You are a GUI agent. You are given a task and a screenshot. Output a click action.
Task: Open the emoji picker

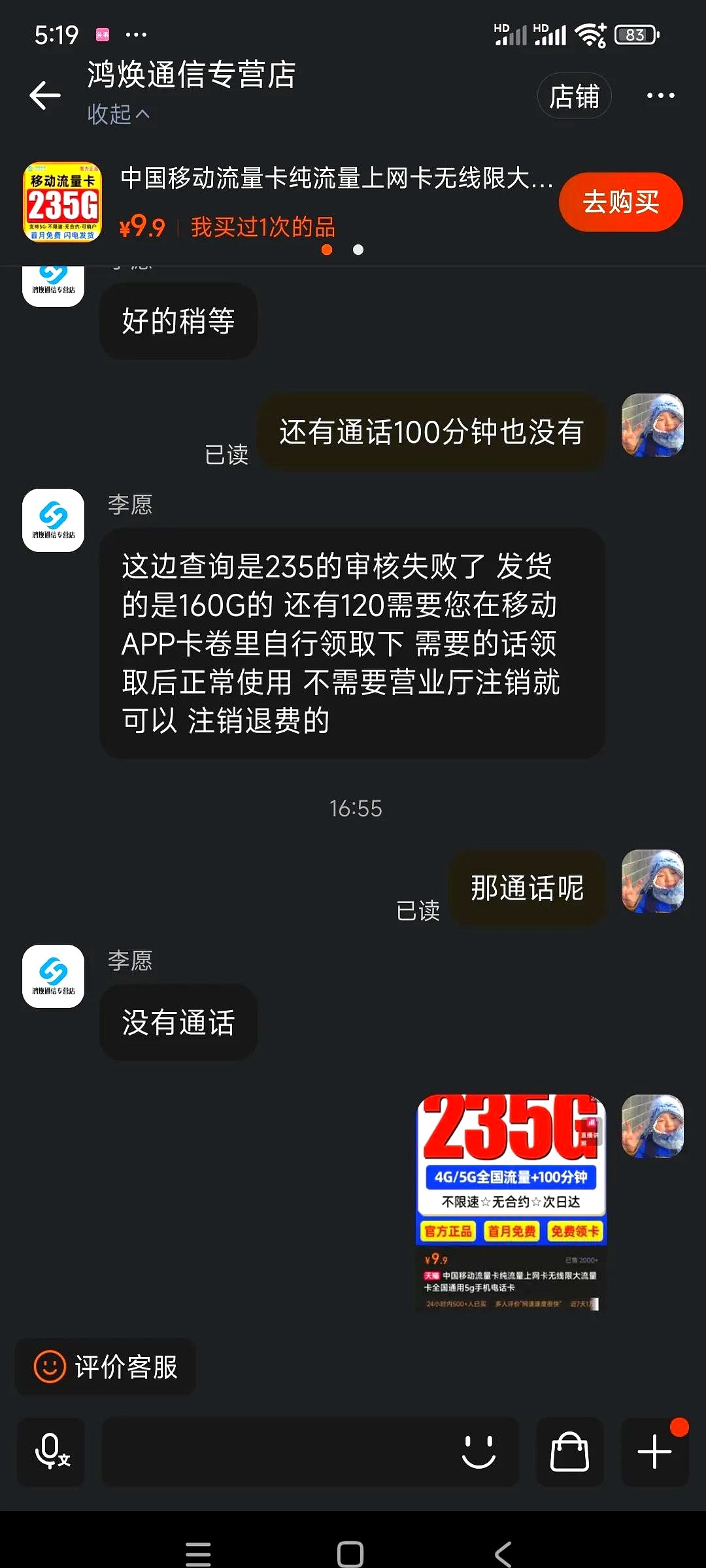click(x=479, y=1452)
